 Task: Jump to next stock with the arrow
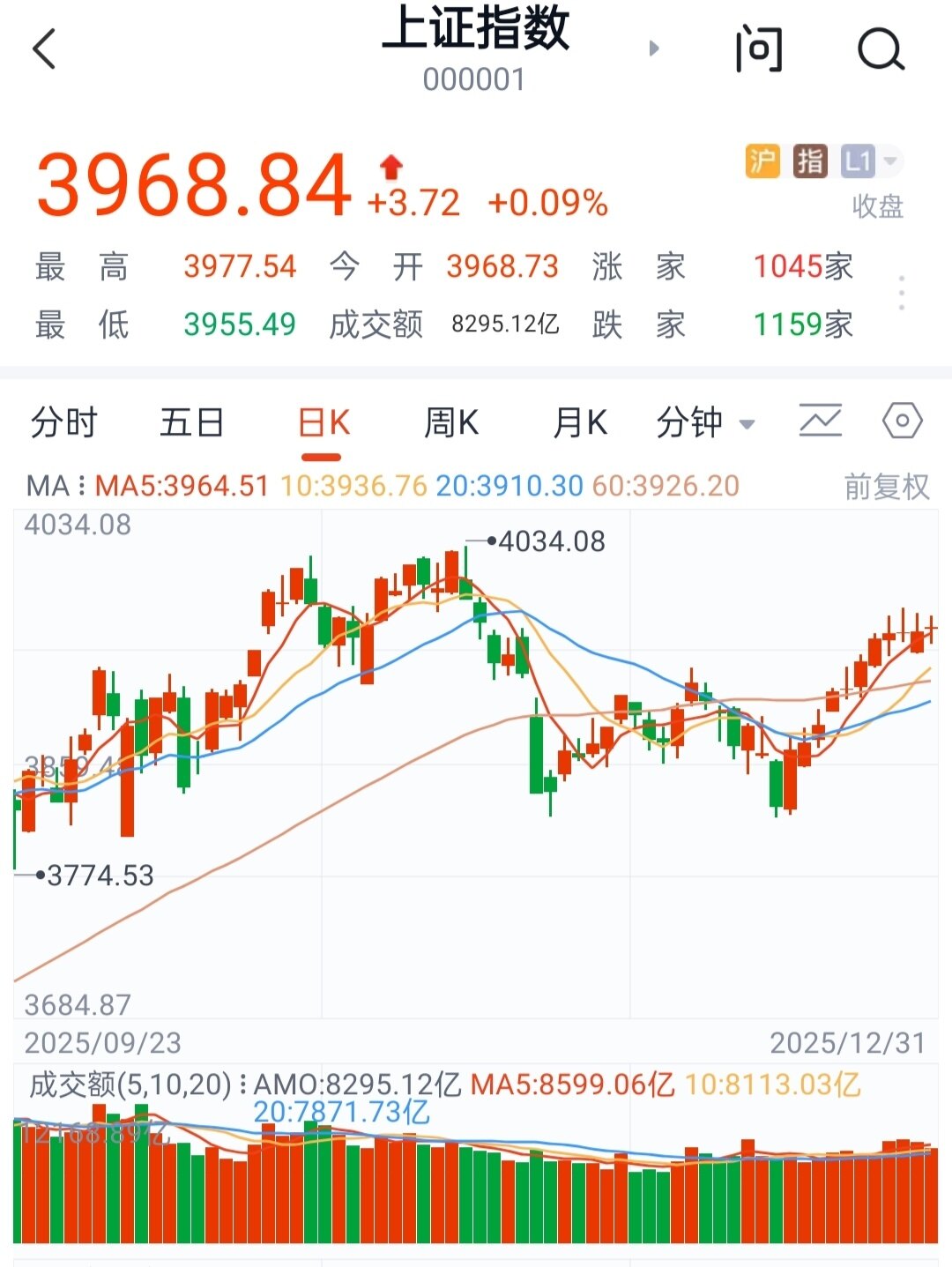[653, 48]
